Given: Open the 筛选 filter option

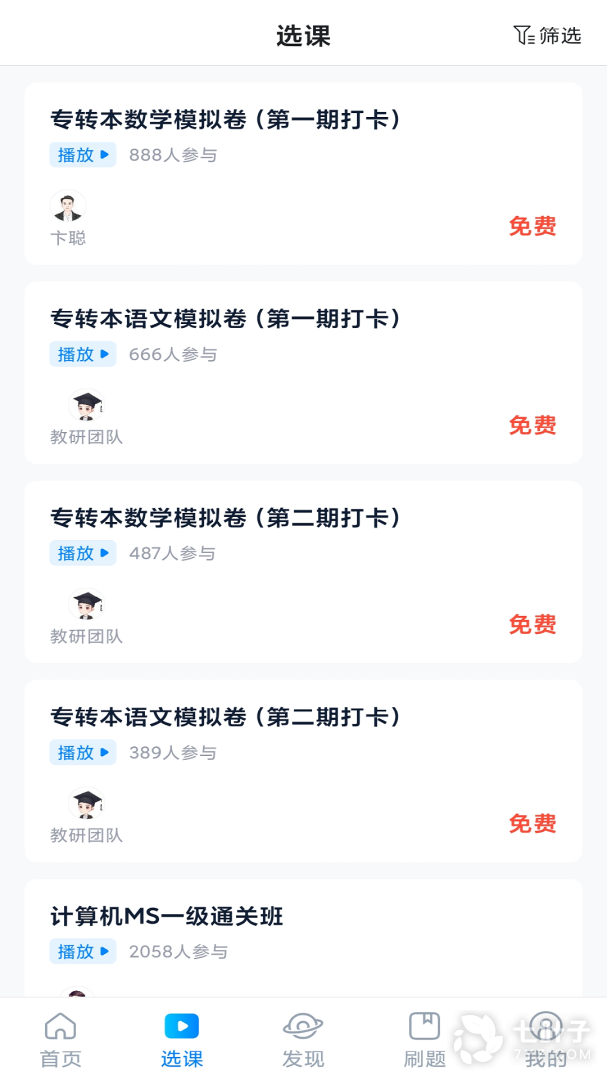Looking at the screenshot, I should 547,36.
